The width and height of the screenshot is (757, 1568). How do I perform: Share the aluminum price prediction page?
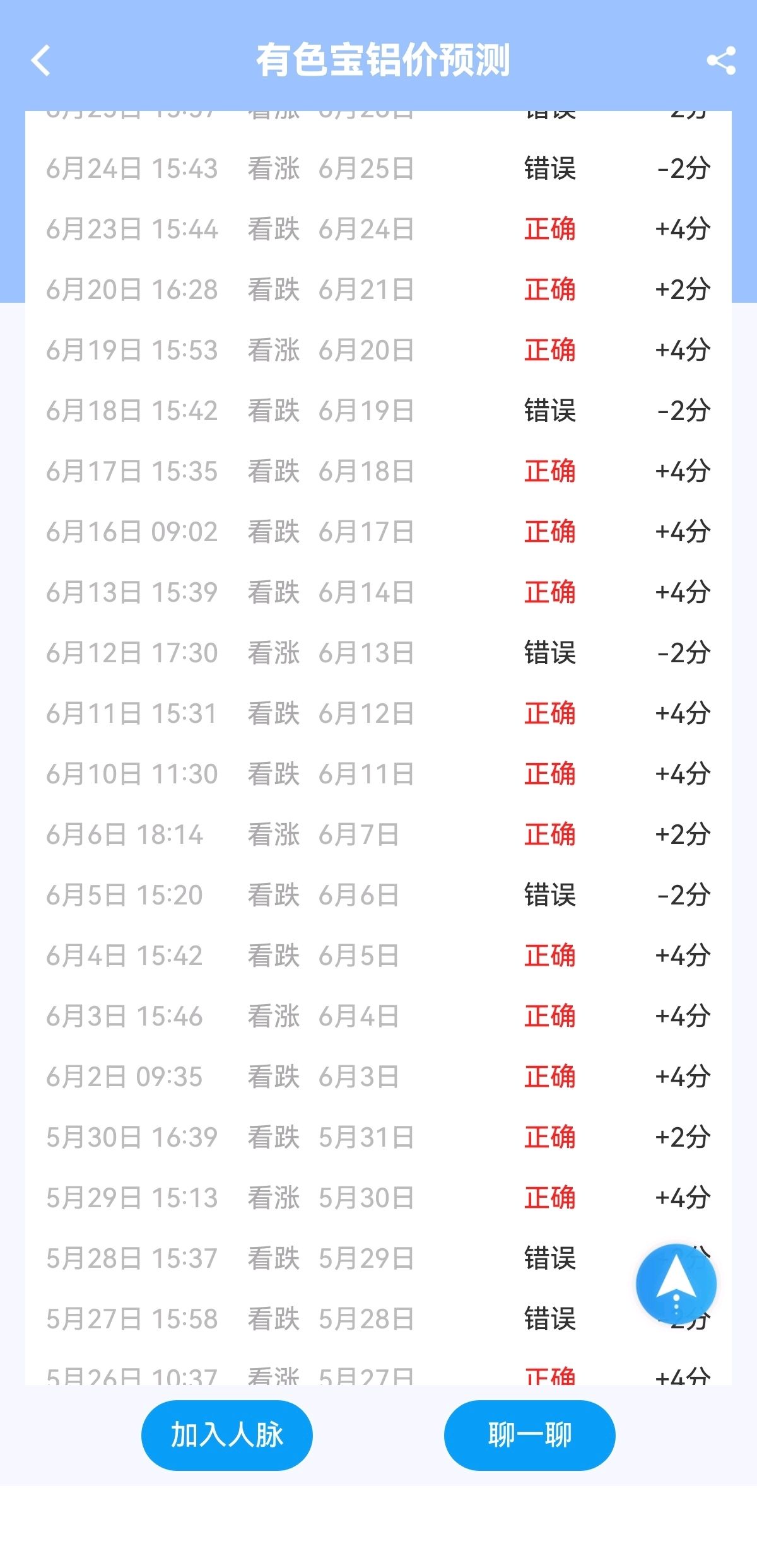[x=721, y=61]
